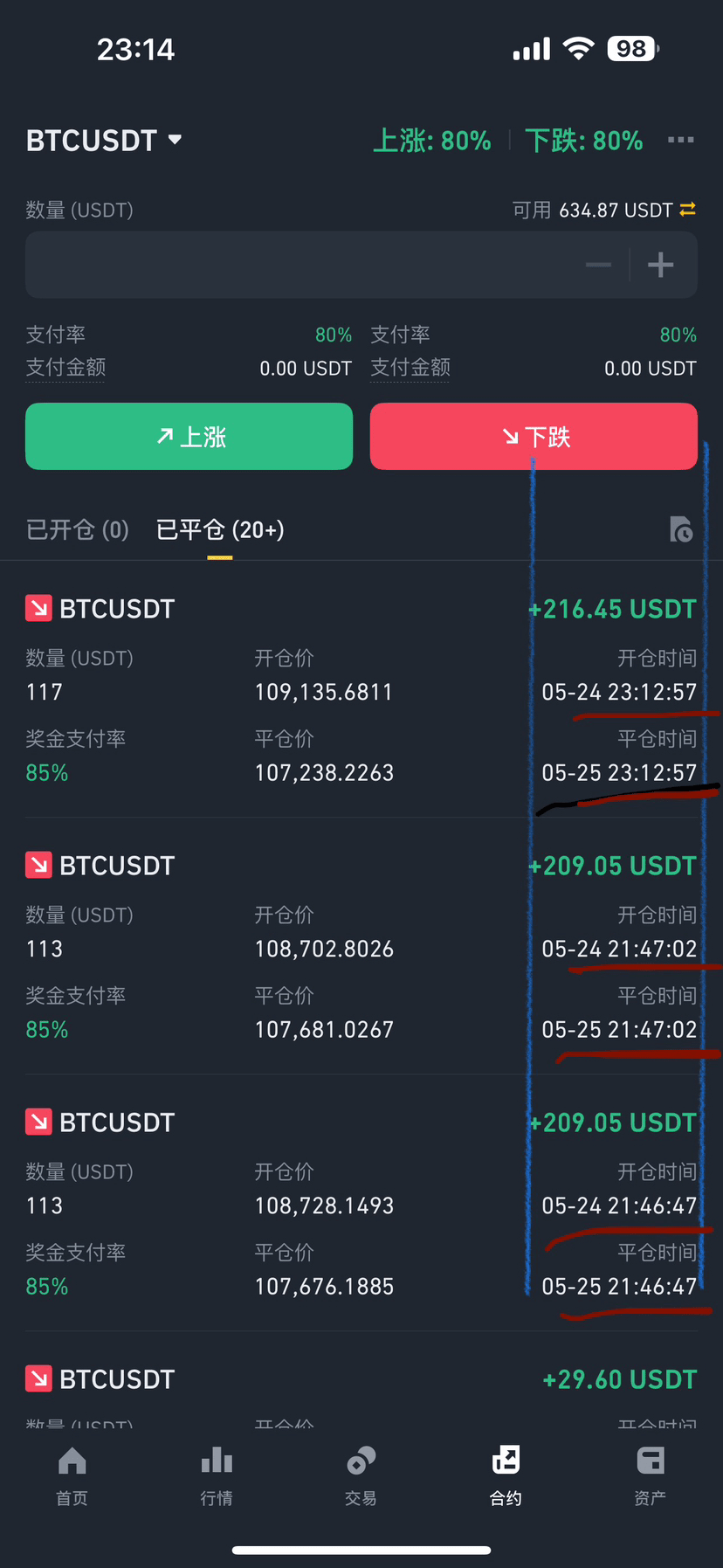723x1568 pixels.
Task: Decrease quantity with the minus button
Action: pyautogui.click(x=598, y=265)
